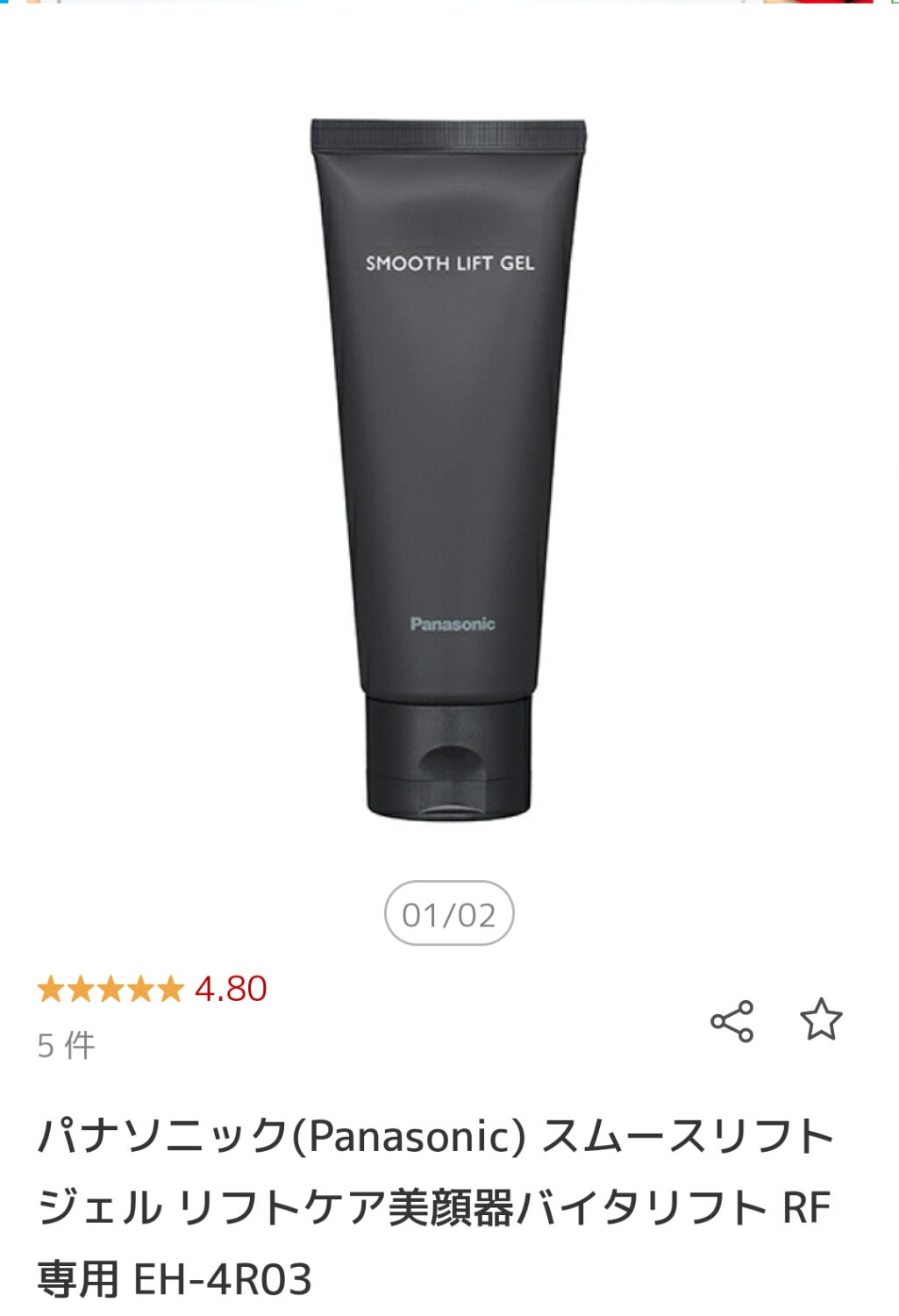This screenshot has width=899, height=1316.
Task: Add product to favorites with star
Action: tap(821, 1019)
